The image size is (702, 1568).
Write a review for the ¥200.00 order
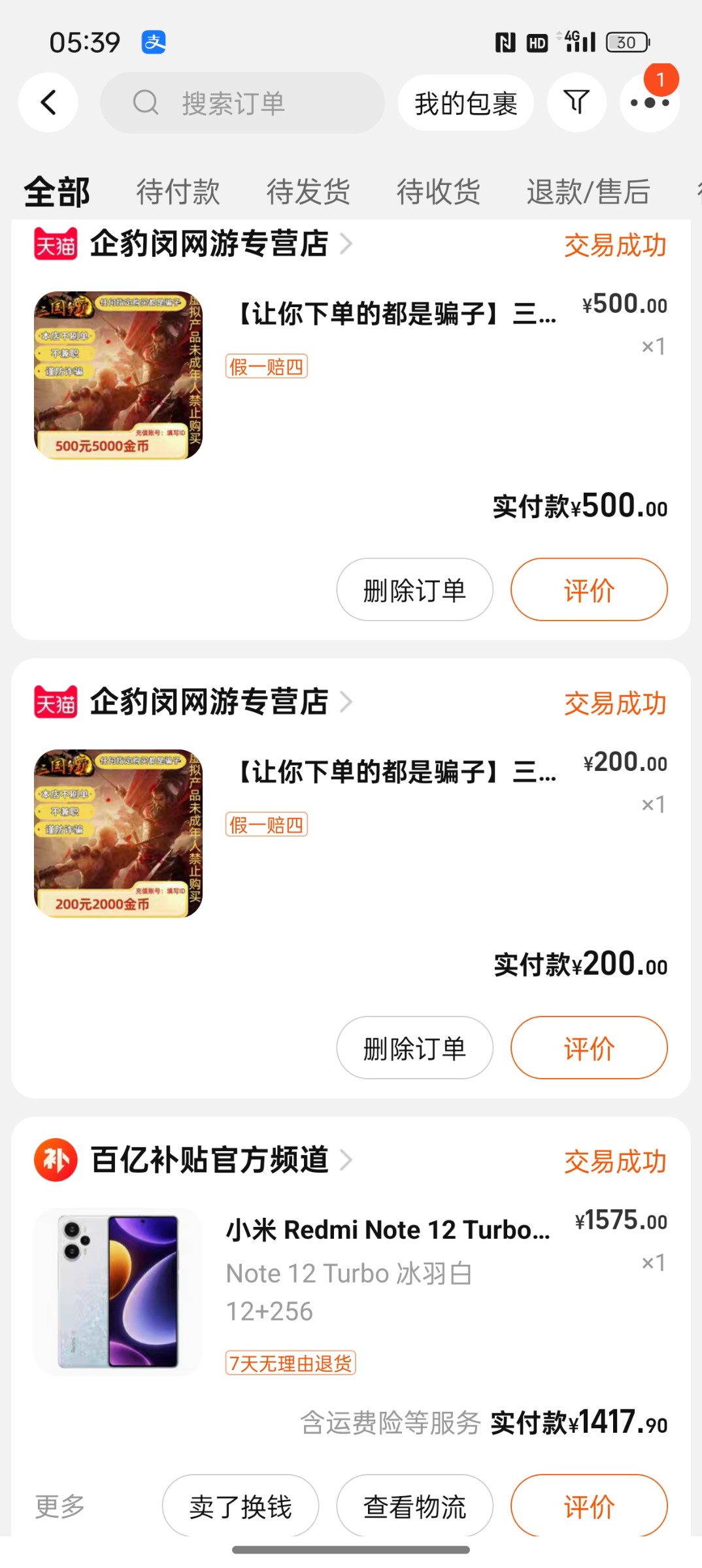pos(588,1047)
